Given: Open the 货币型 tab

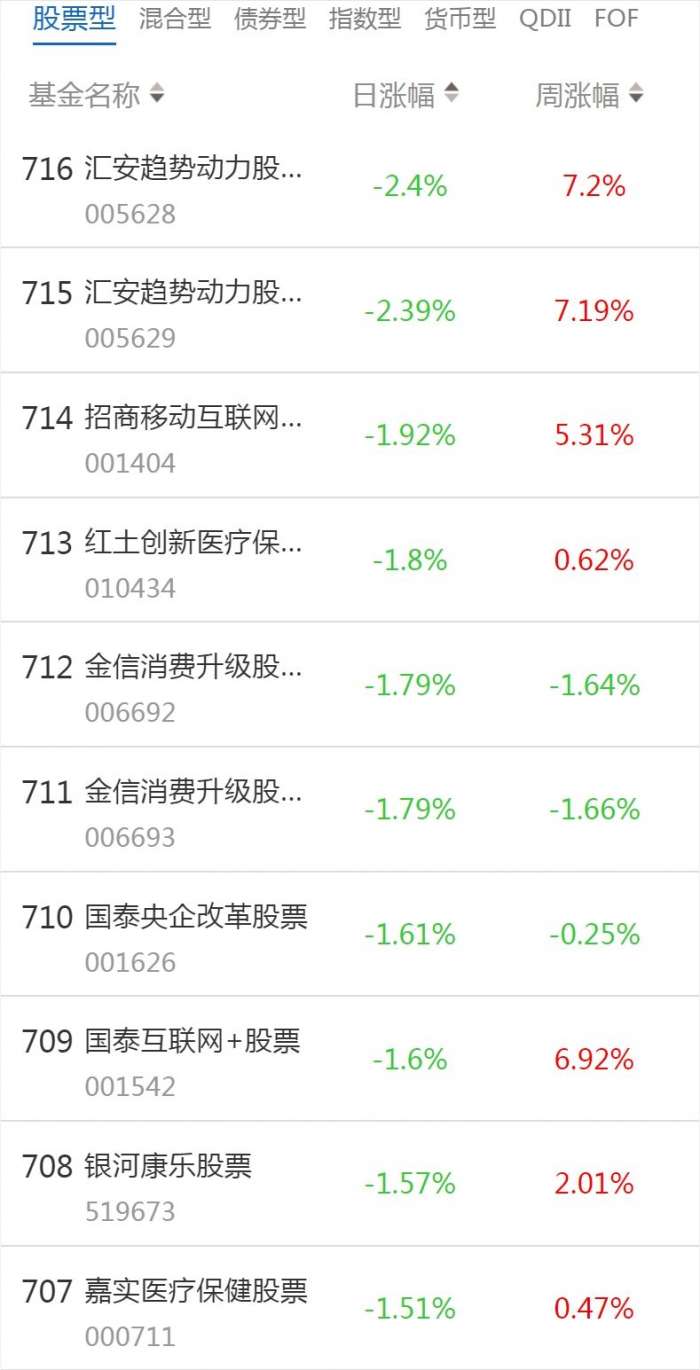Looking at the screenshot, I should 460,18.
